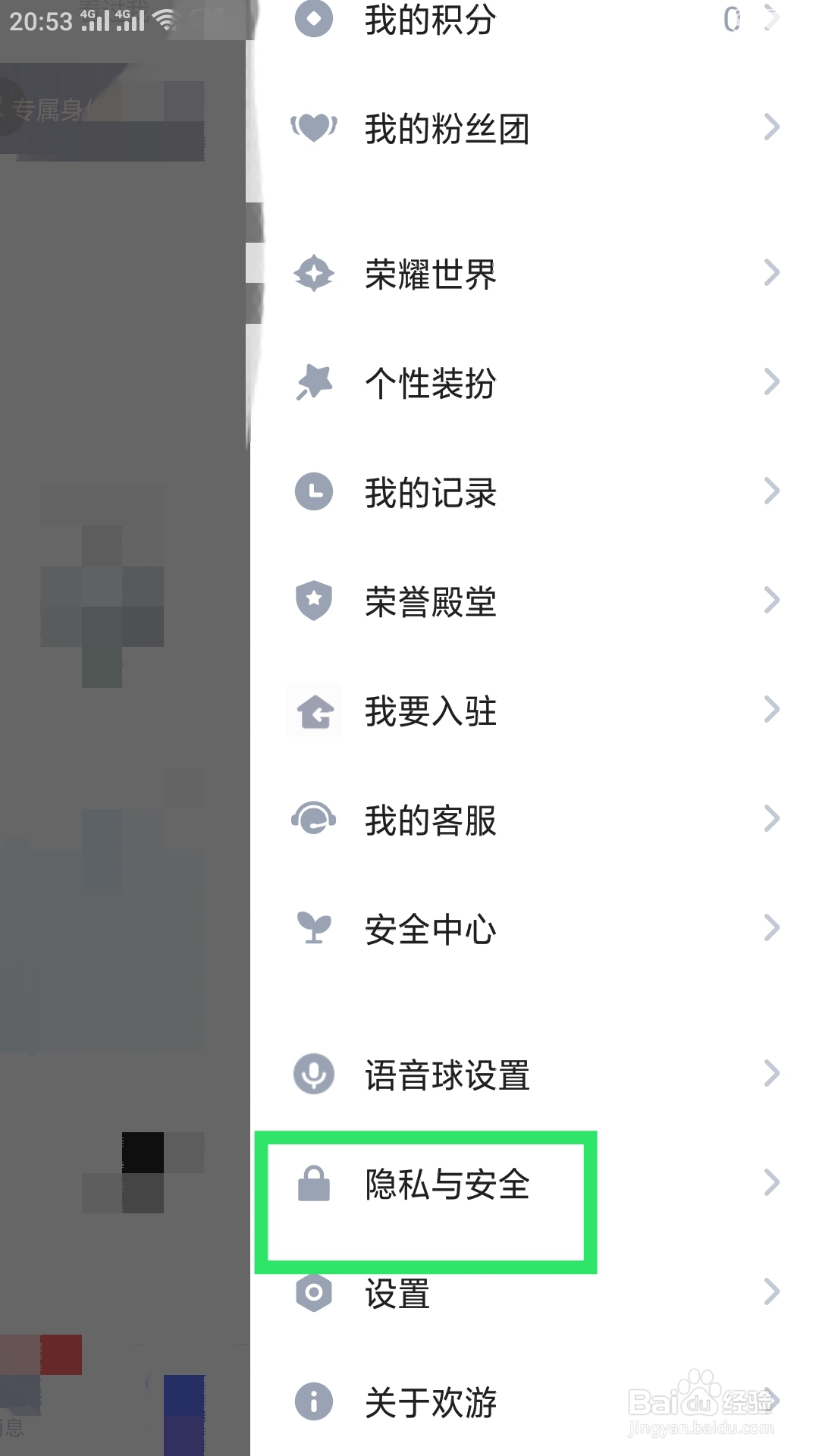Select the heart icon for 我的粉丝团
This screenshot has height=1456, width=819.
[313, 129]
